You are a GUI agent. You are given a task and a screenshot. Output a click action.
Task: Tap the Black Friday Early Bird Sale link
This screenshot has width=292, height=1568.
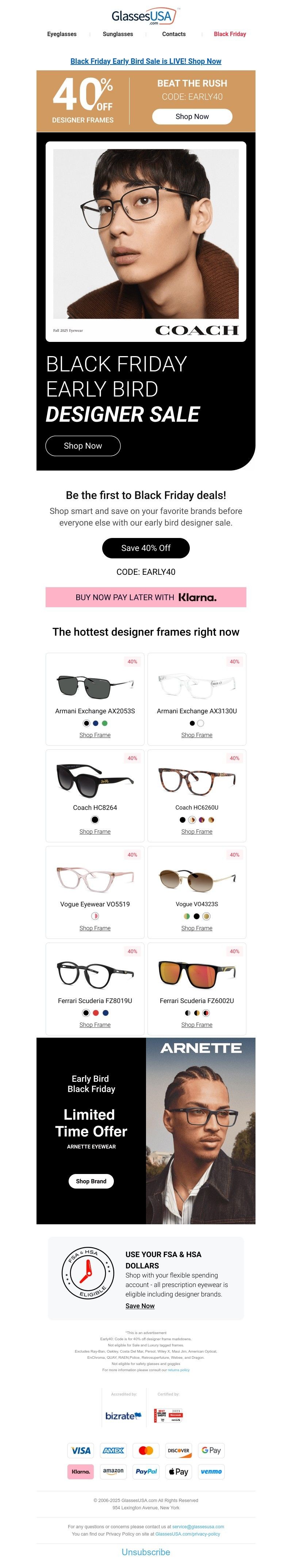pos(146,62)
